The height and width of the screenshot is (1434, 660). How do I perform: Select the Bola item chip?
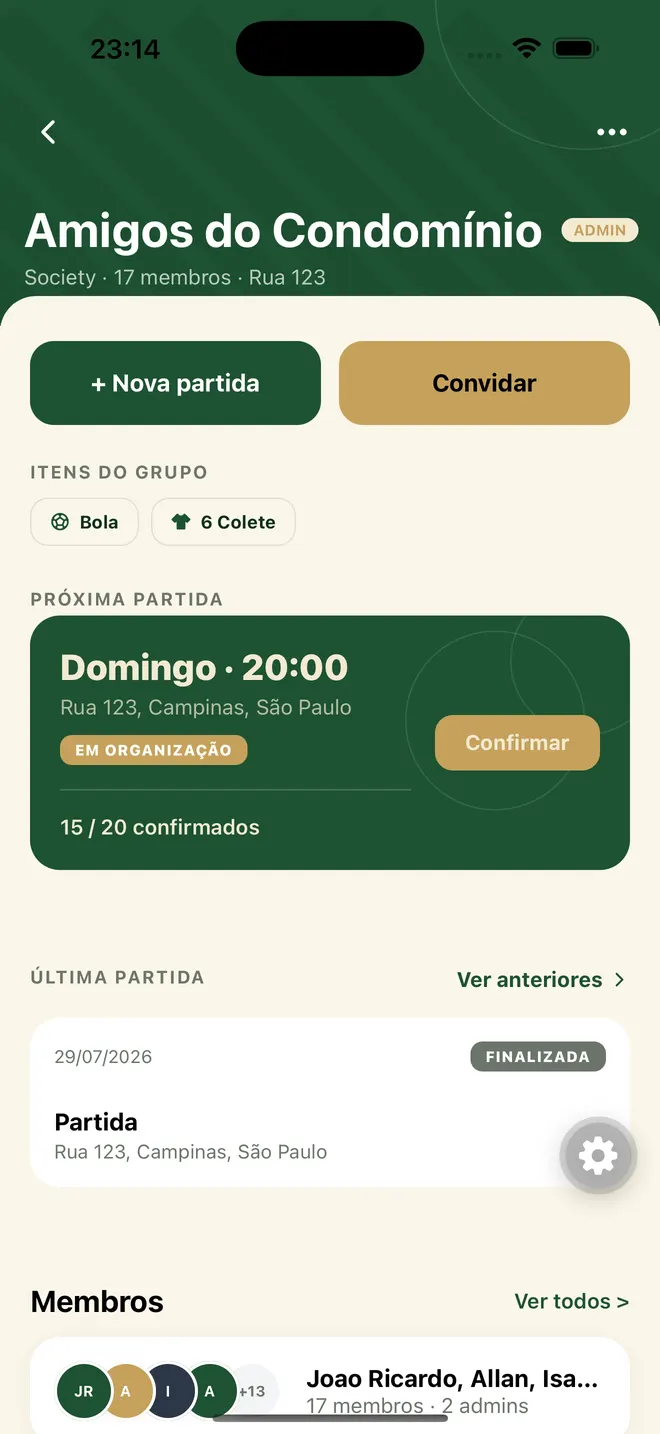(84, 522)
